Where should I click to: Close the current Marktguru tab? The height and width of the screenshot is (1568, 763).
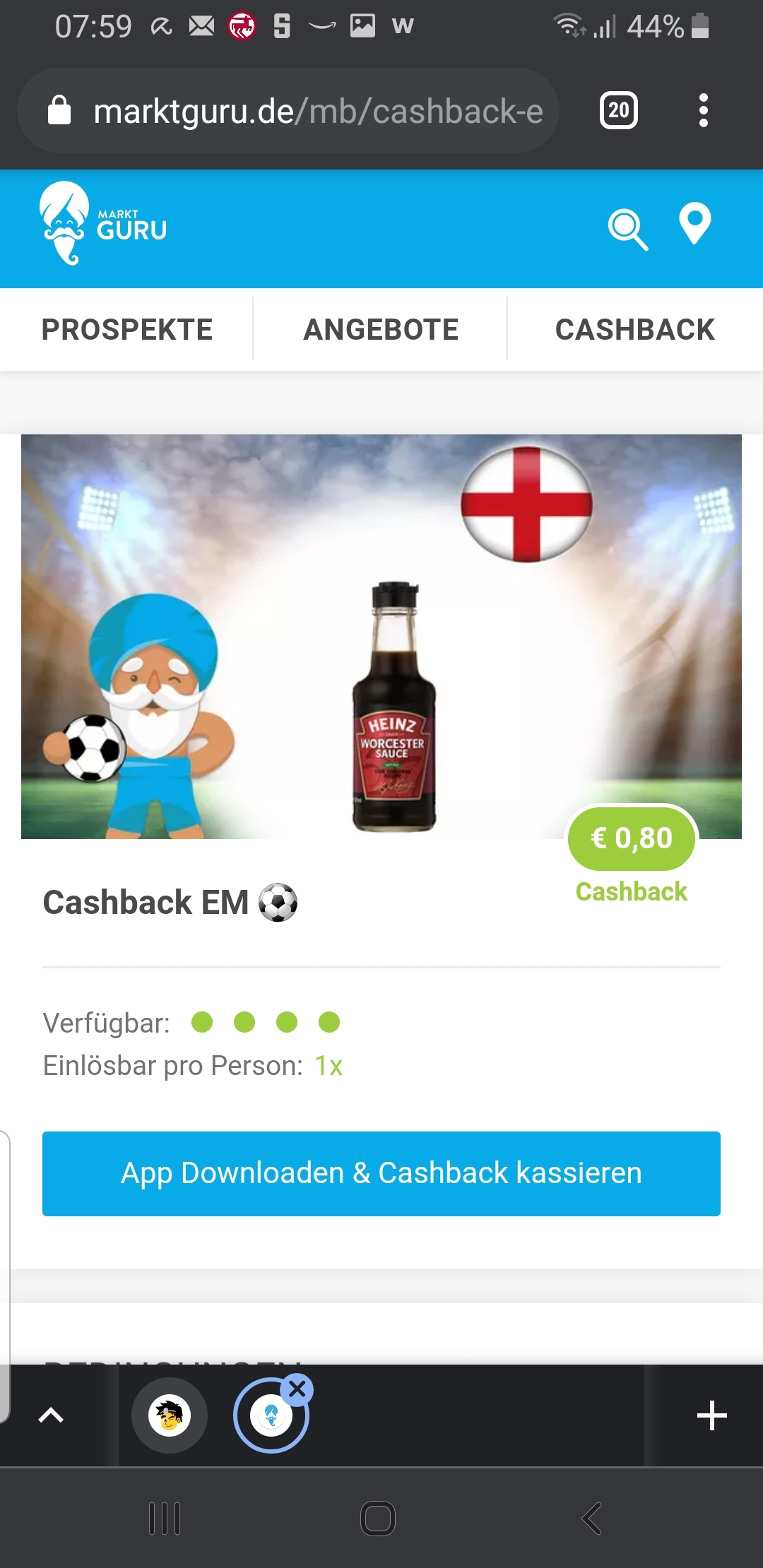[297, 1389]
